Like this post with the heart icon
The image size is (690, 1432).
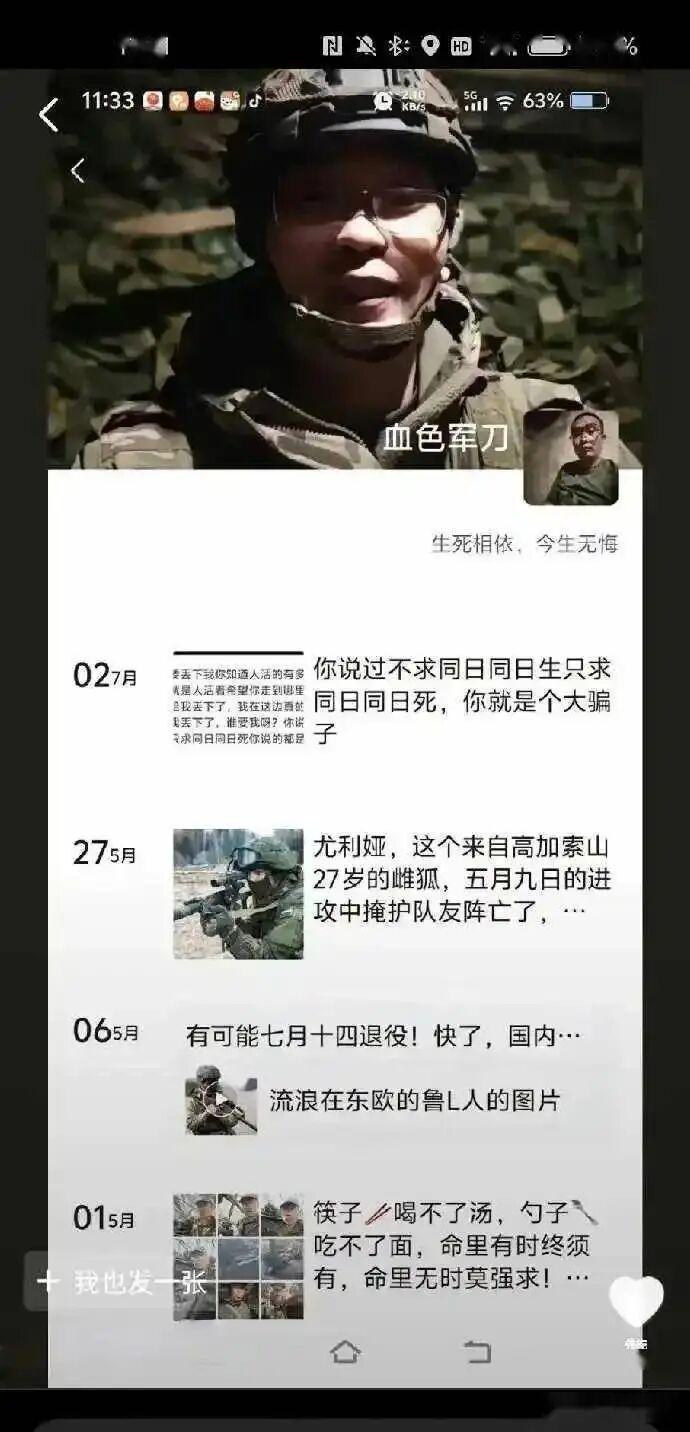pyautogui.click(x=636, y=1302)
